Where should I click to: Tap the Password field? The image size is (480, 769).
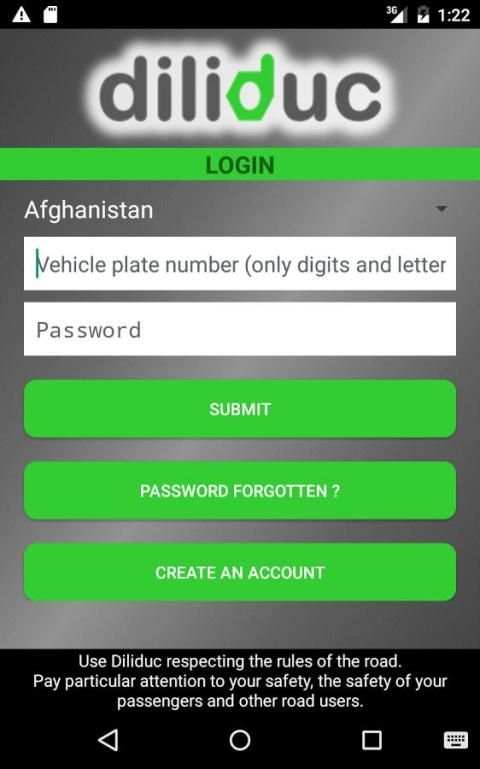(240, 329)
